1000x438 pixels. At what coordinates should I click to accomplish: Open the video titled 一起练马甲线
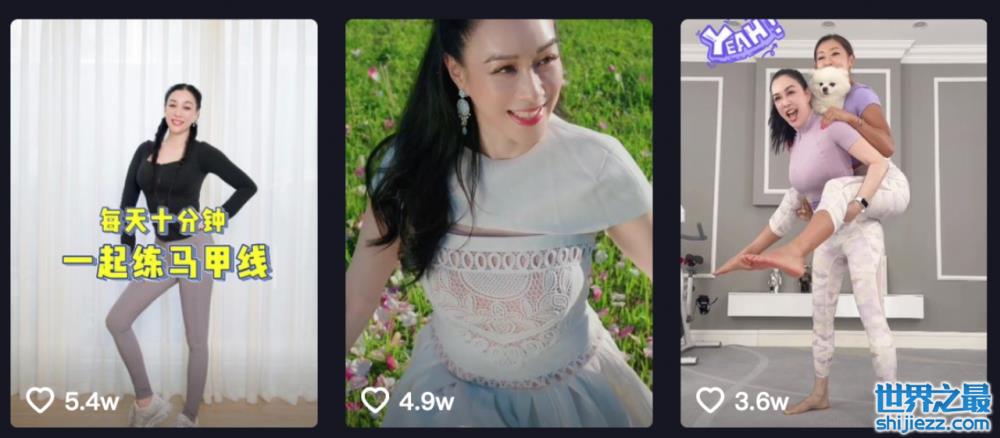(x=164, y=223)
